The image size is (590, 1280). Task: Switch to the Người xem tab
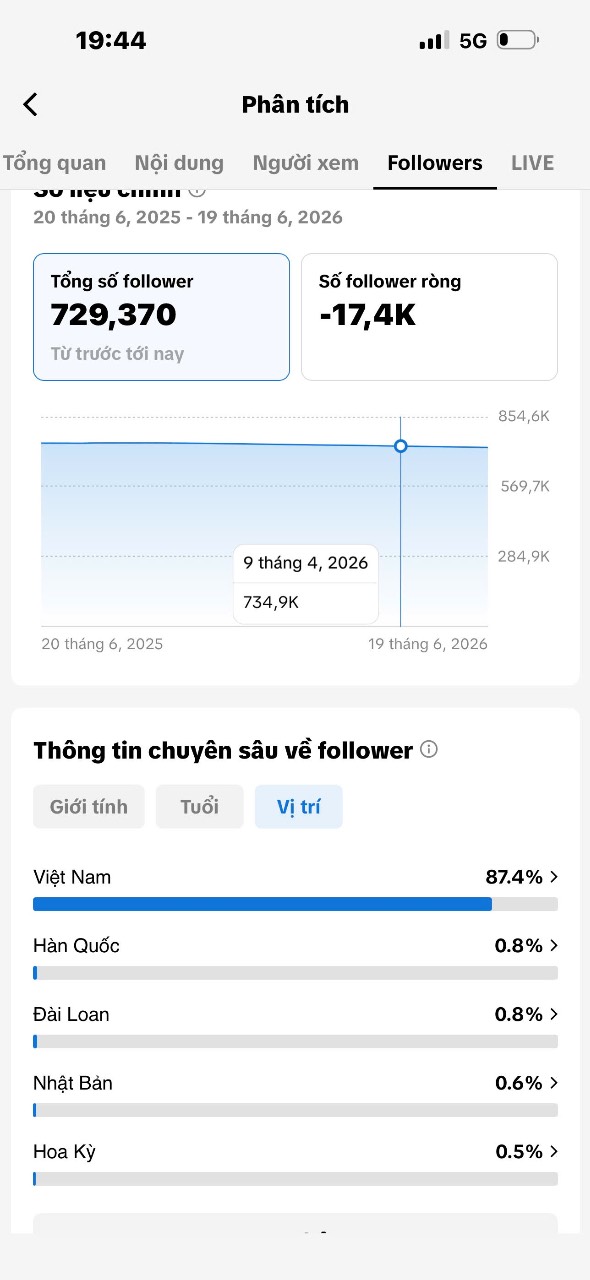click(x=306, y=163)
